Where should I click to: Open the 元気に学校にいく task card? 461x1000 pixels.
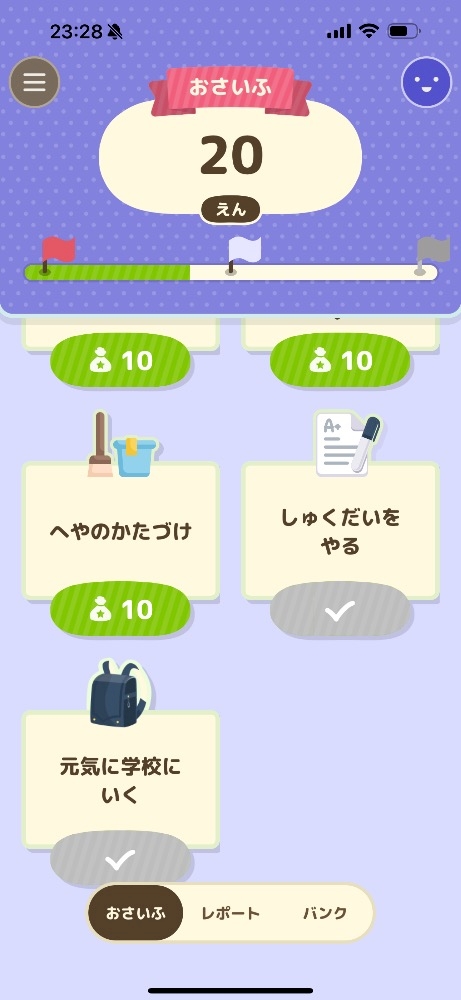tap(121, 779)
